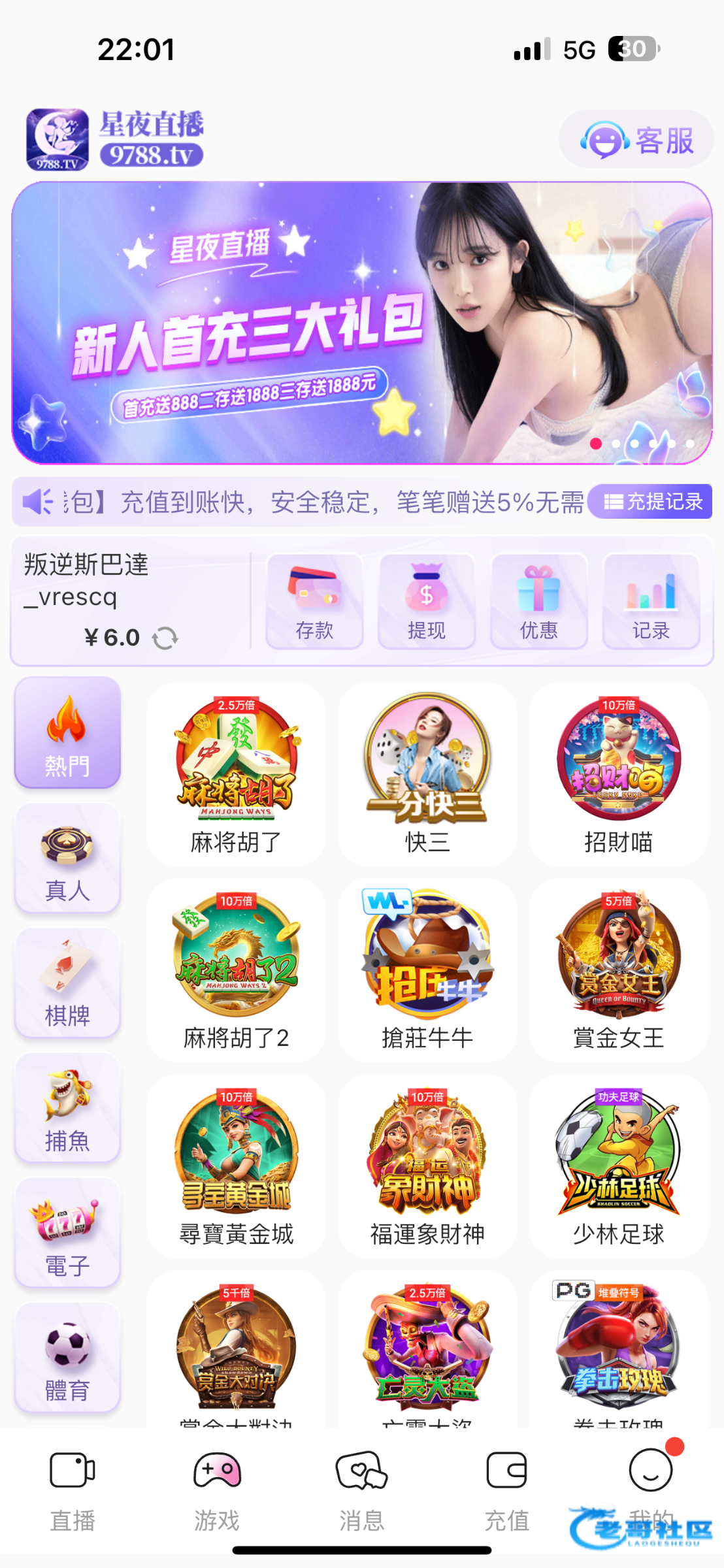This screenshot has width=724, height=1568.
Task: Select the 體育 category
Action: coord(67,1358)
